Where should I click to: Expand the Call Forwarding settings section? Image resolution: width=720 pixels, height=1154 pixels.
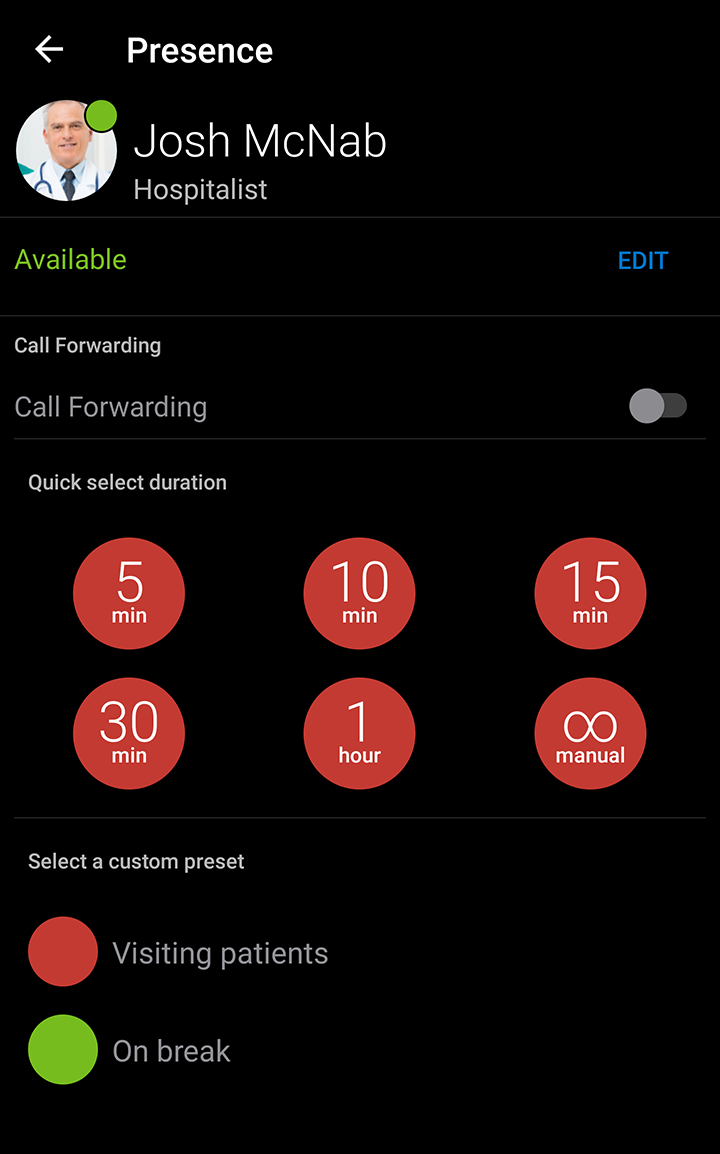pos(88,345)
